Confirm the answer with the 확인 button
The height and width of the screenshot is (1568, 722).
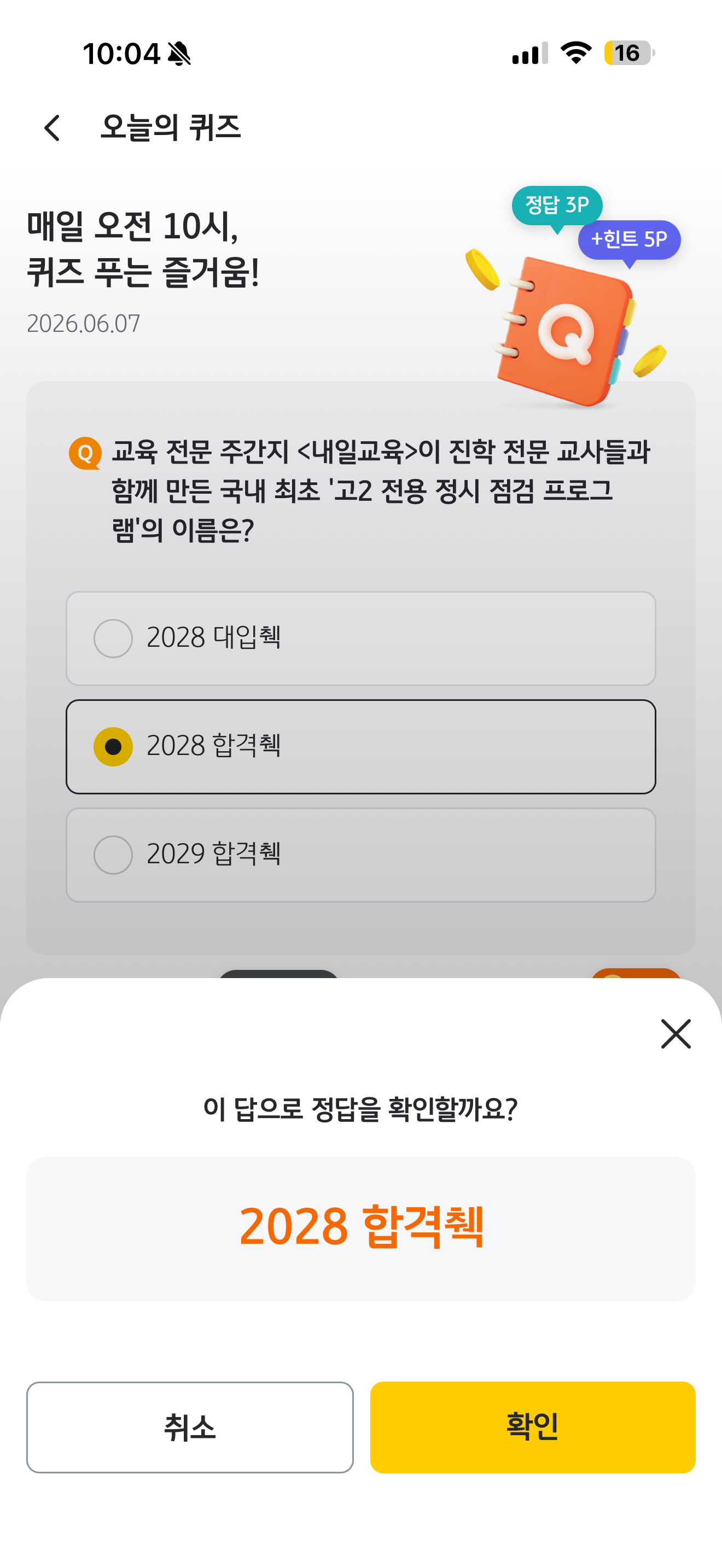[x=533, y=1427]
